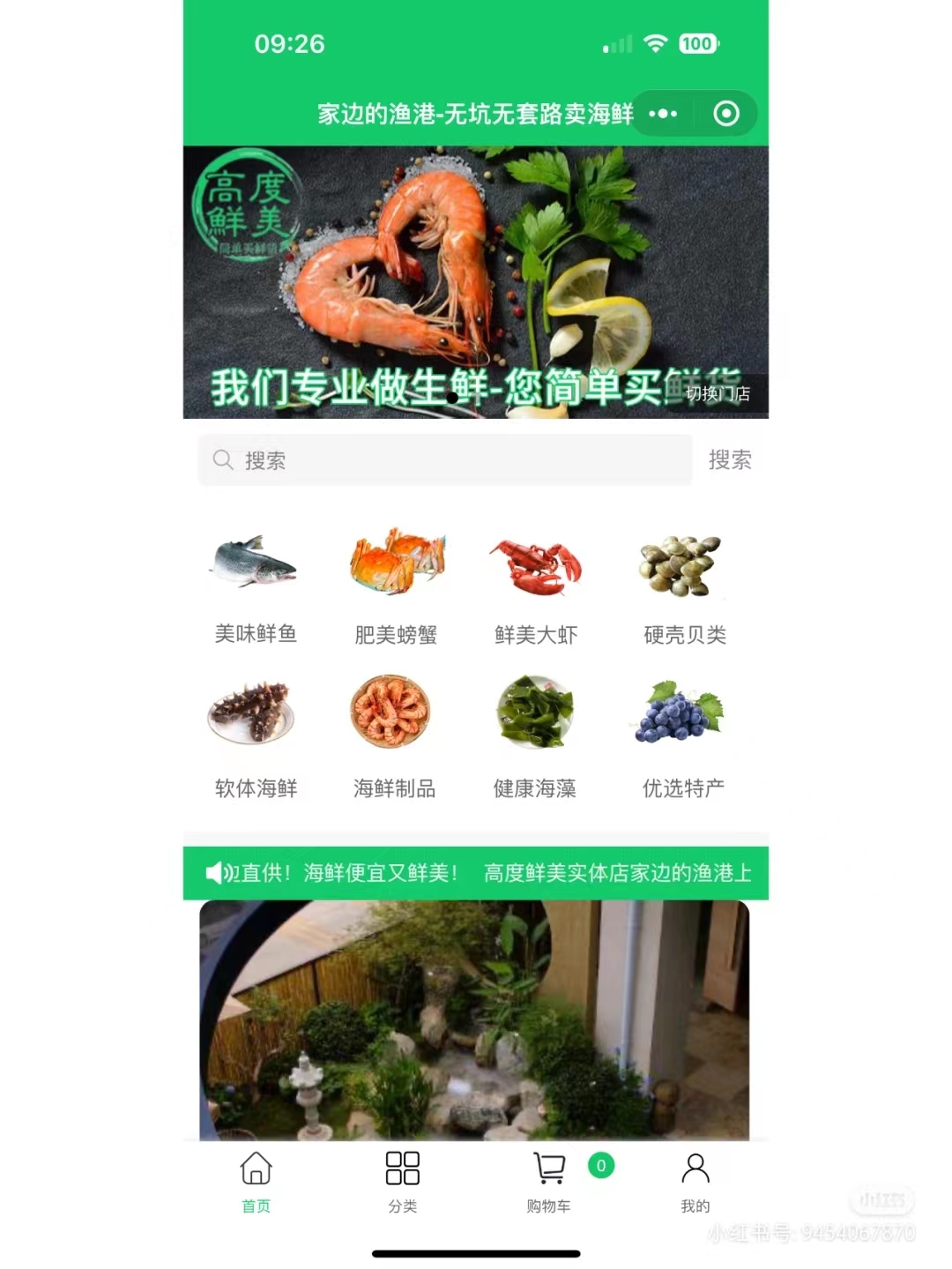Go to the 首页 tab

257,1182
